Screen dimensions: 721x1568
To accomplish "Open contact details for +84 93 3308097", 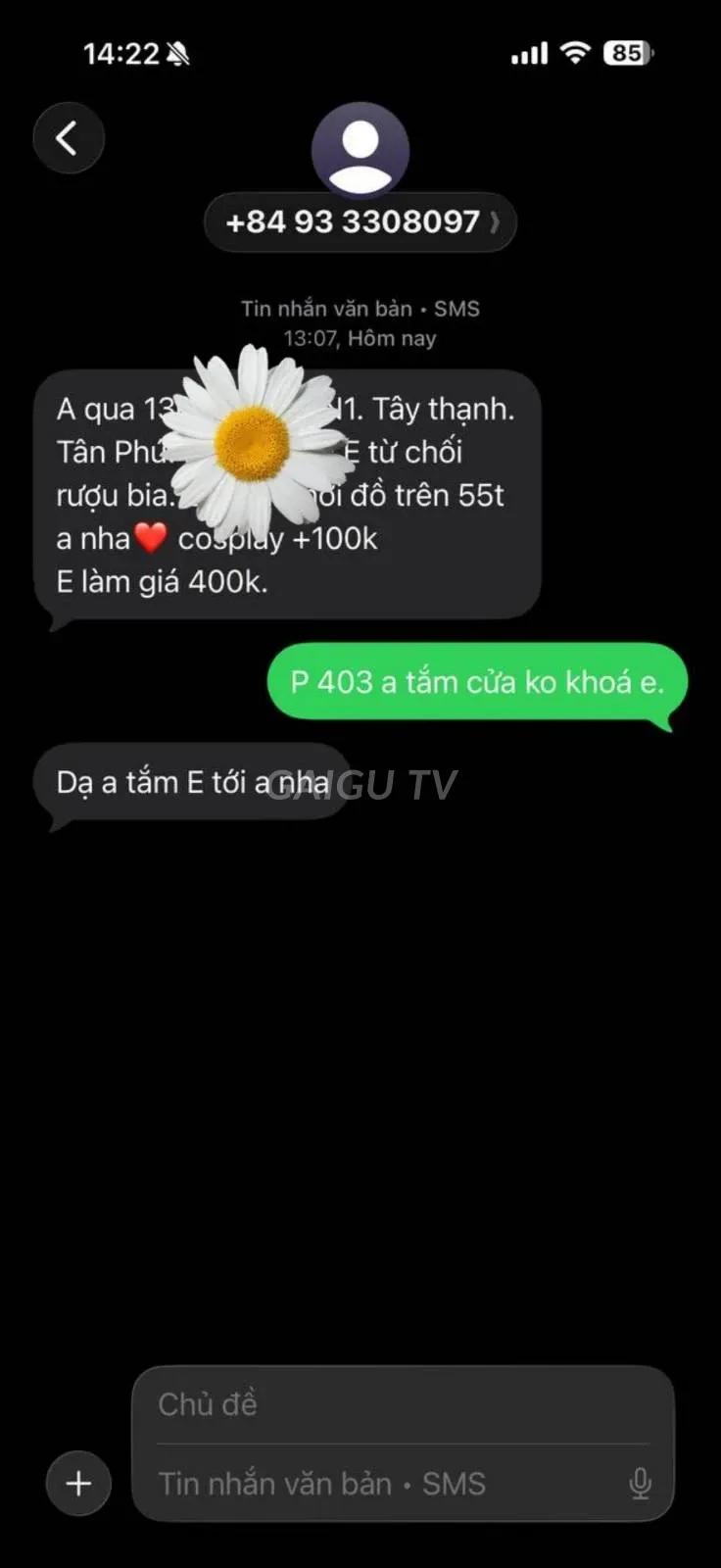I will tap(360, 222).
